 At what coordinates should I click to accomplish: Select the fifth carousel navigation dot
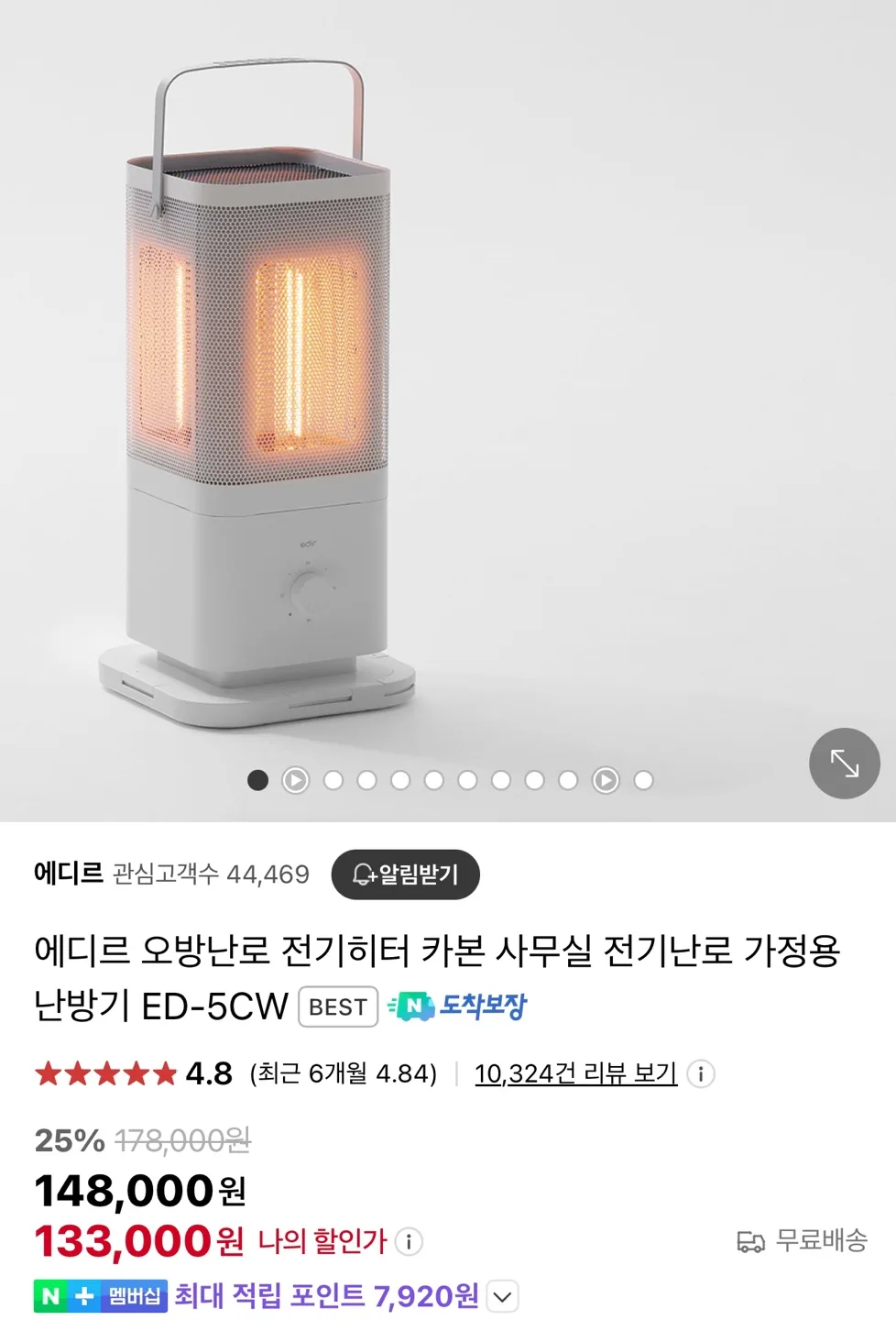pyautogui.click(x=401, y=780)
